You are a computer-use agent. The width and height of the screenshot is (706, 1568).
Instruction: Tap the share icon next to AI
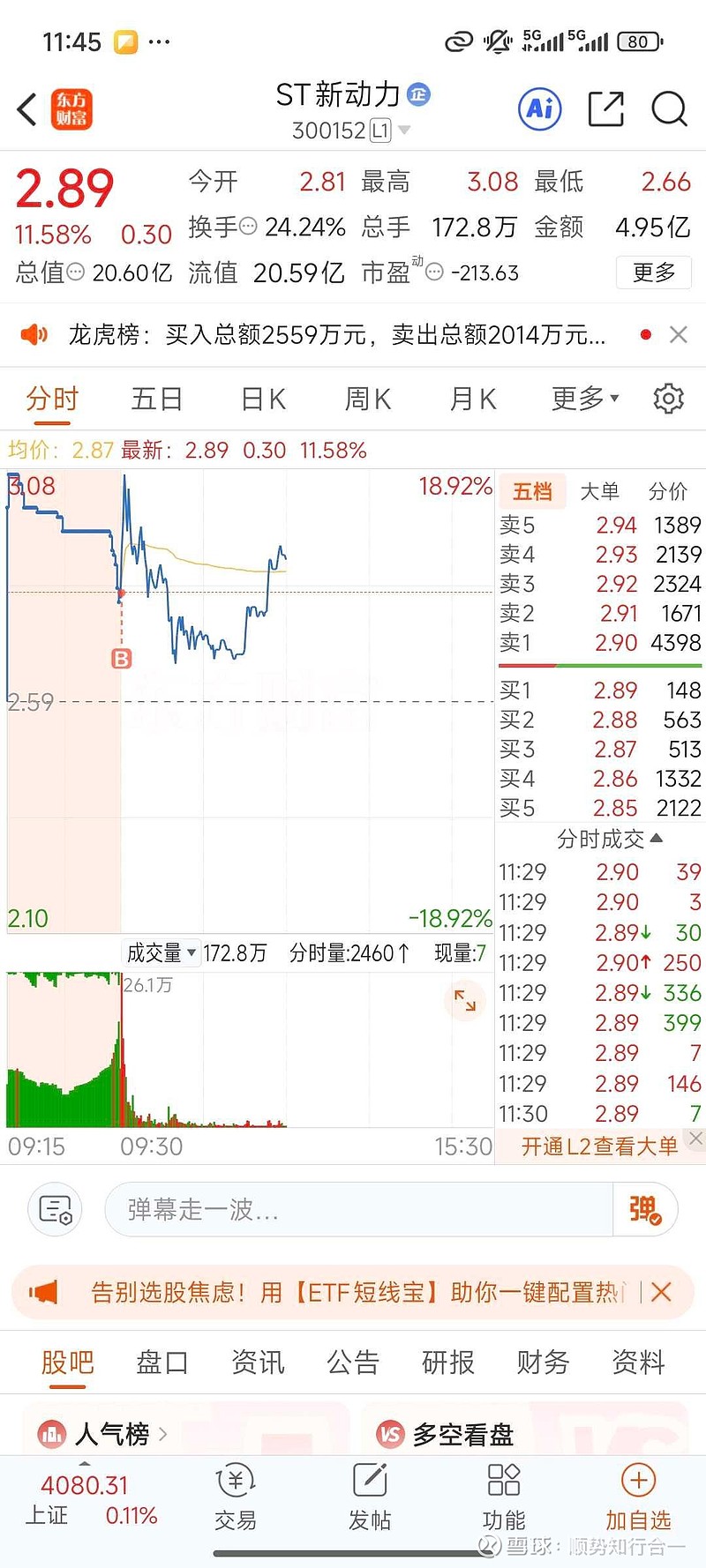point(604,108)
